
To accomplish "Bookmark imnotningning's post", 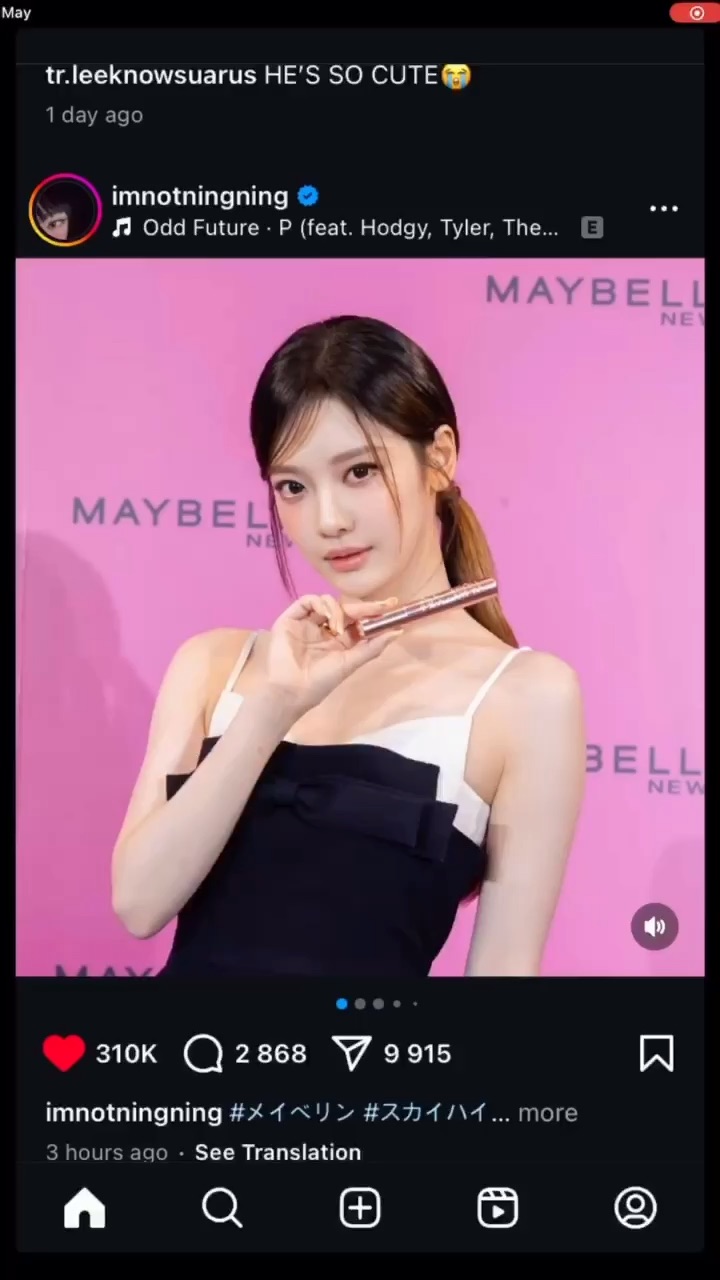I will pyautogui.click(x=656, y=1053).
